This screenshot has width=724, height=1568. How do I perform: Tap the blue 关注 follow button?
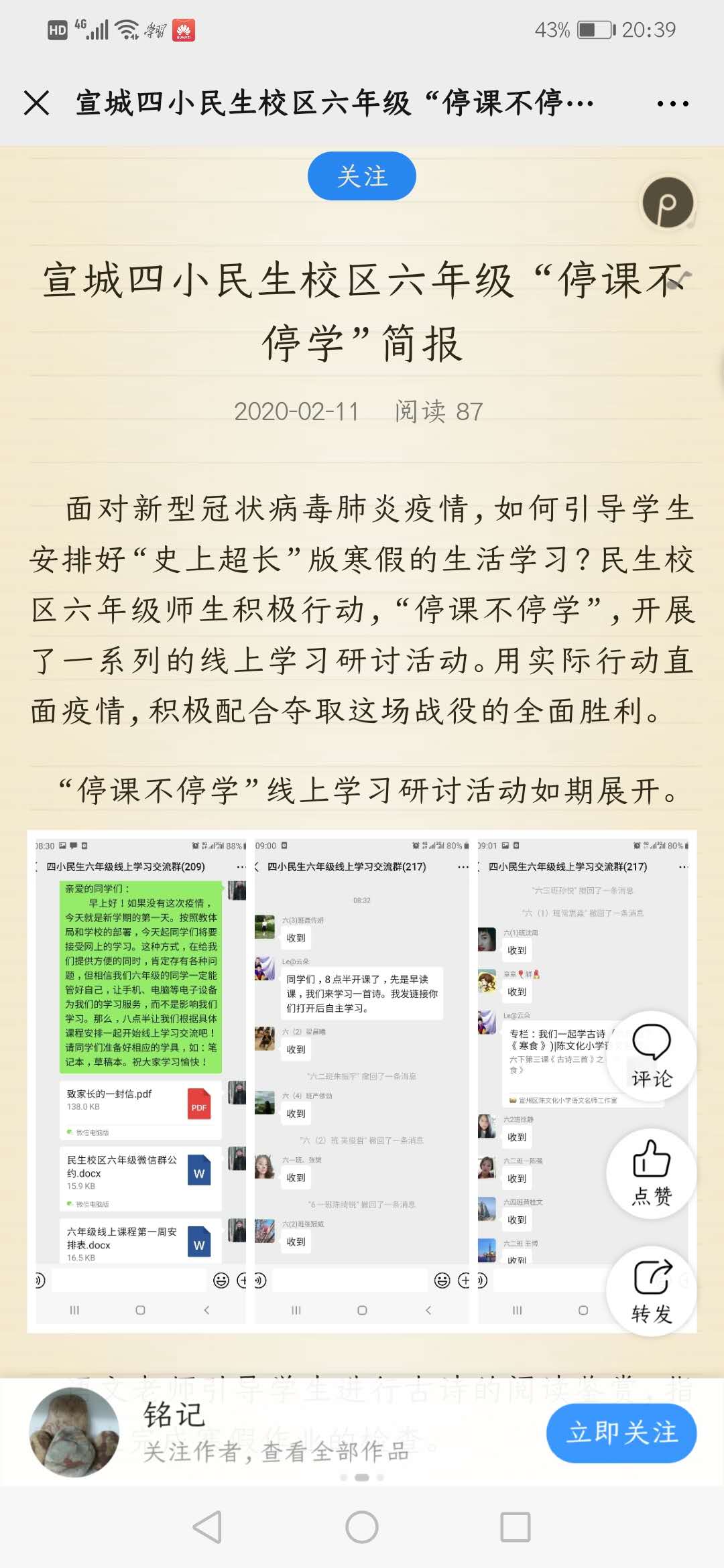(362, 176)
